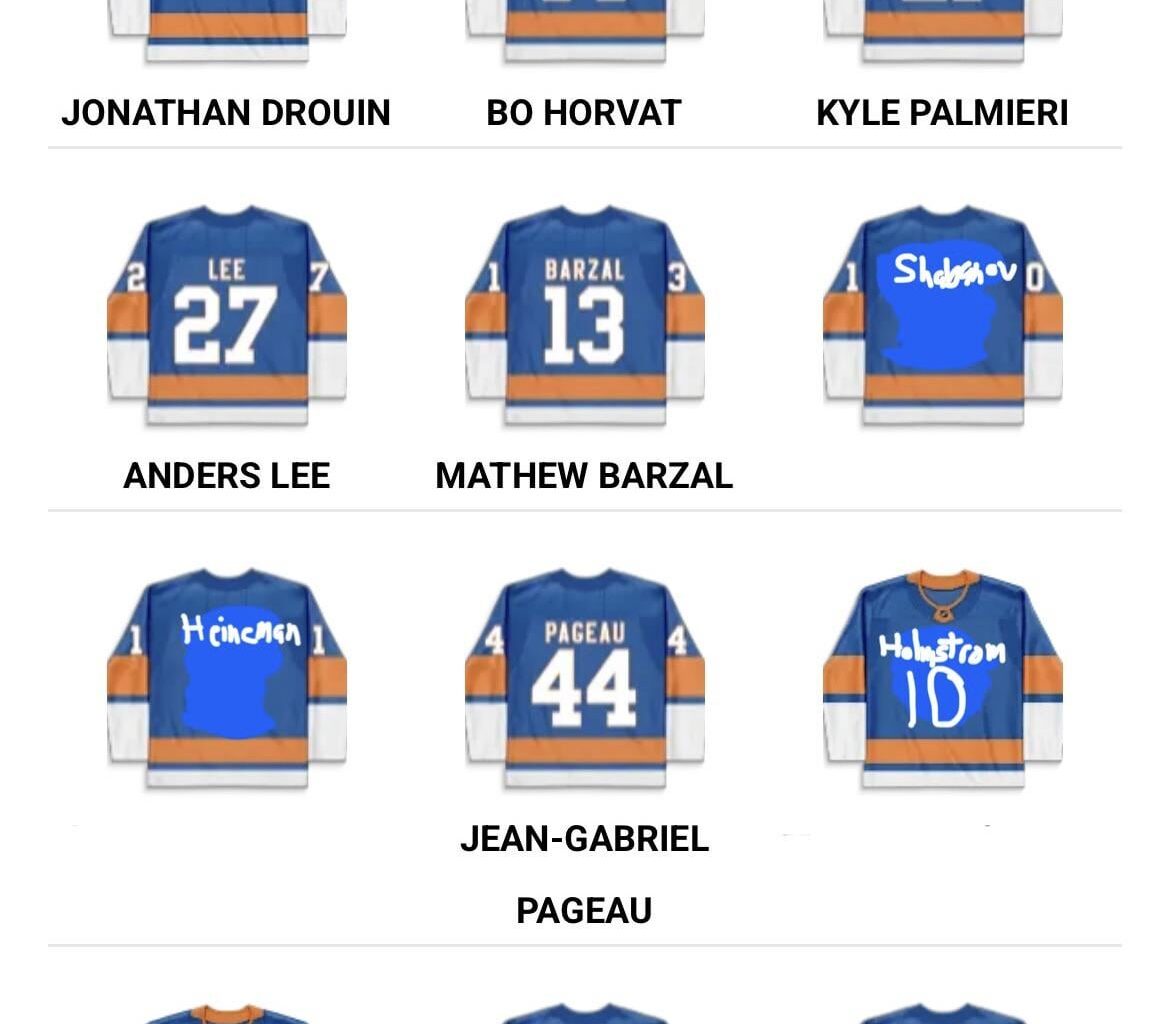Viewport: 1170px width, 1024px height.
Task: Open Mathew Barzal's number 13 jersey
Action: point(584,318)
